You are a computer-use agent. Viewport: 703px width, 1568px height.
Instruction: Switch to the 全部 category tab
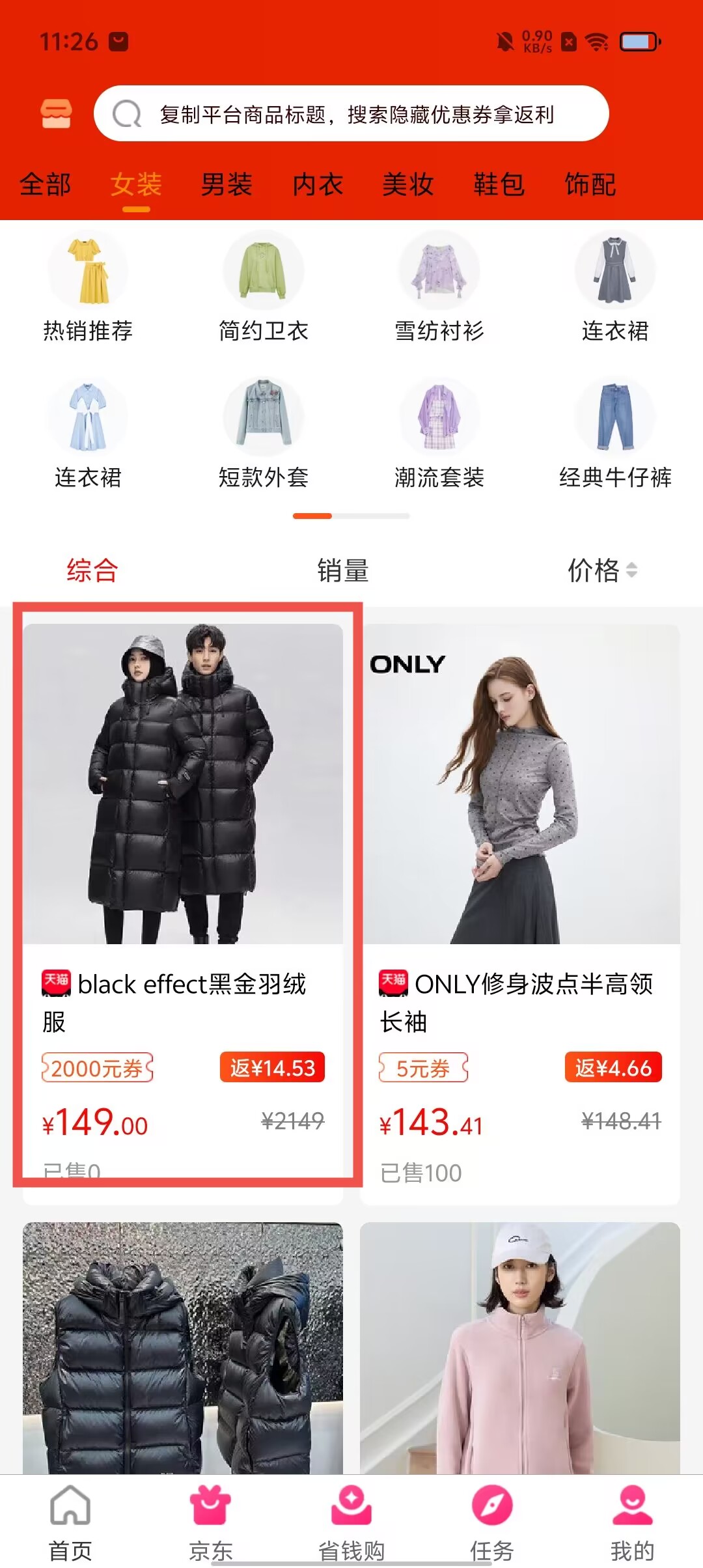pos(45,185)
